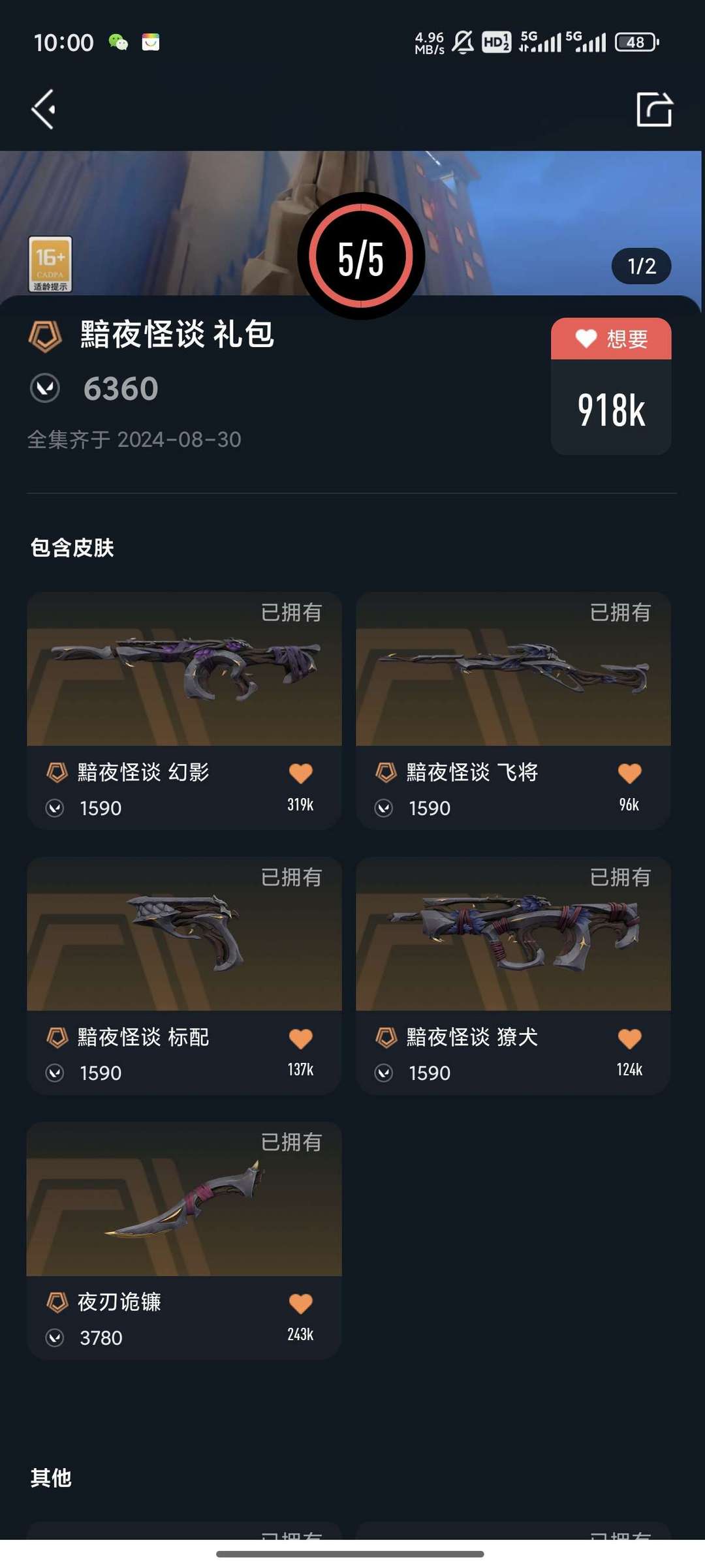
Task: Like the 黯夜怪谈 獠犬 skin
Action: (630, 1039)
